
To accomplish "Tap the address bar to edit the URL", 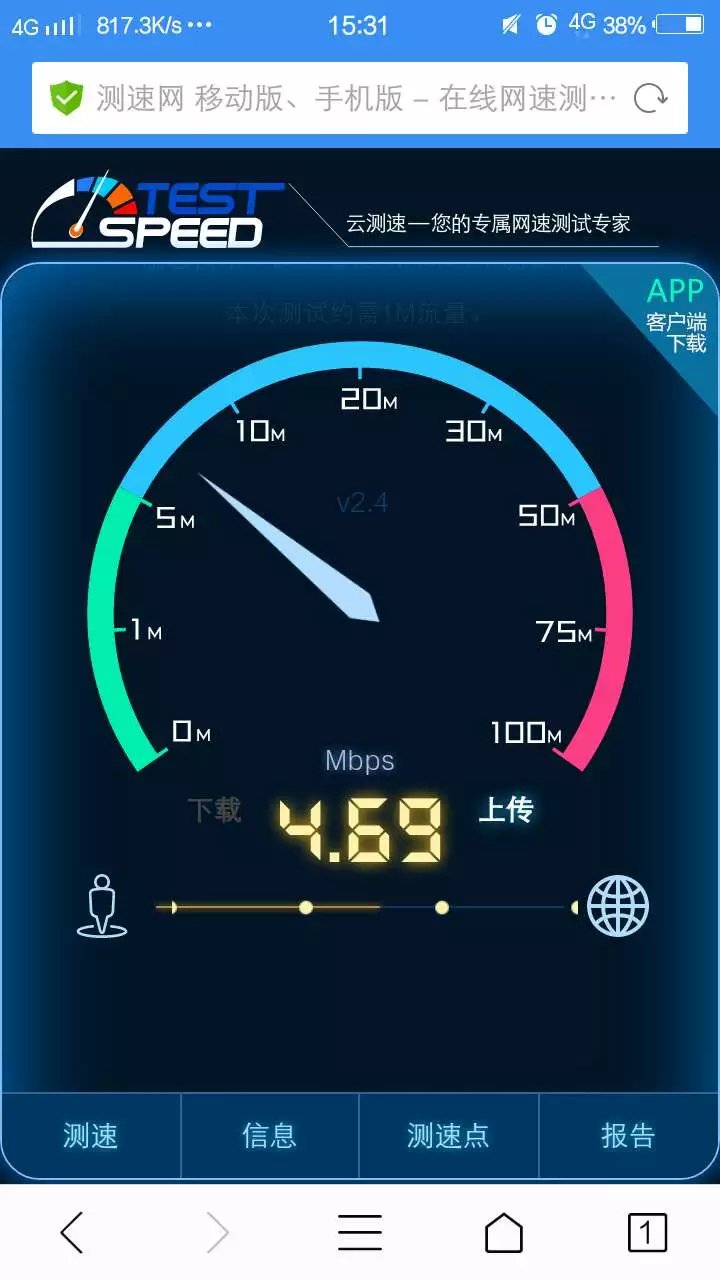I will click(x=350, y=97).
